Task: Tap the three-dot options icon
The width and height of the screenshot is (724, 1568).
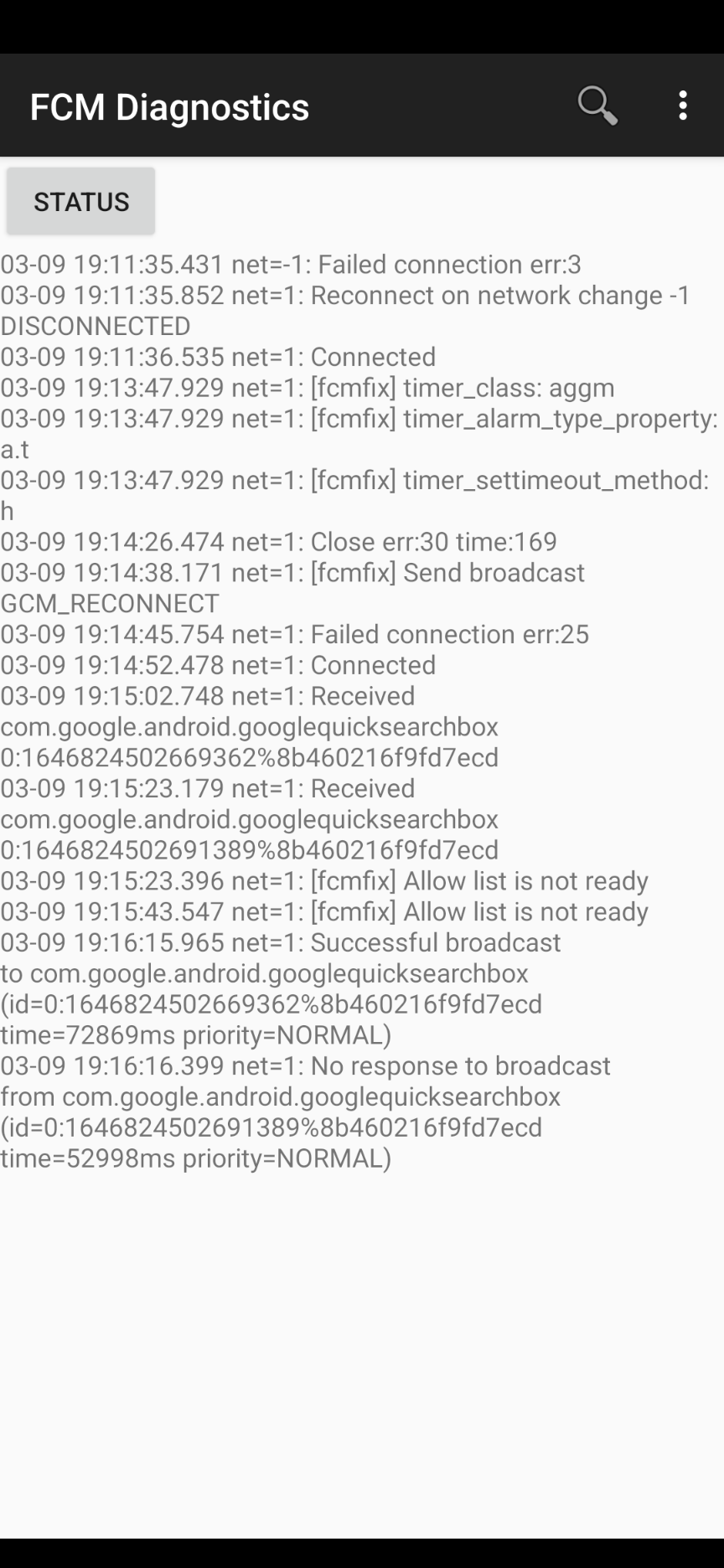Action: [684, 105]
